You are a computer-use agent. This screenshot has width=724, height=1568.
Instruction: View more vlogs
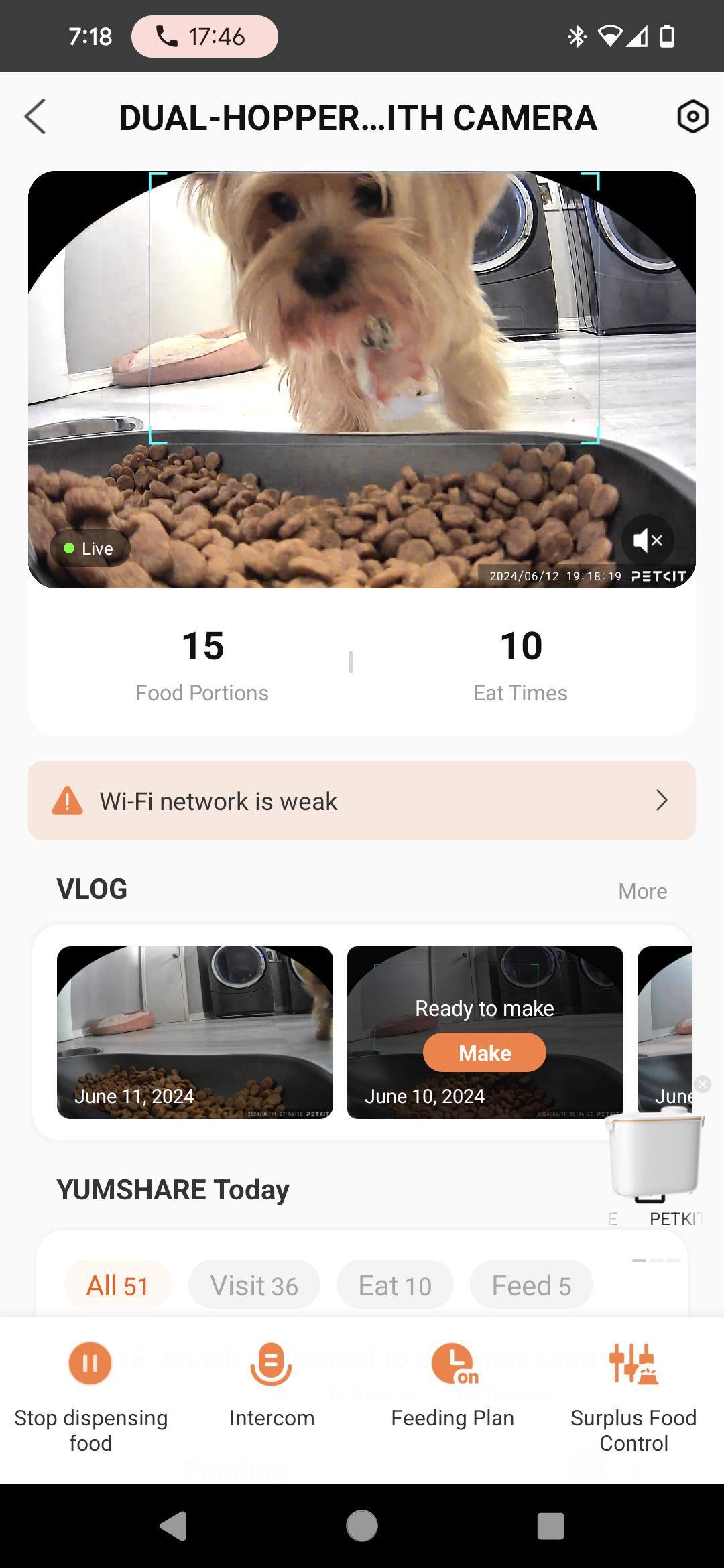642,891
